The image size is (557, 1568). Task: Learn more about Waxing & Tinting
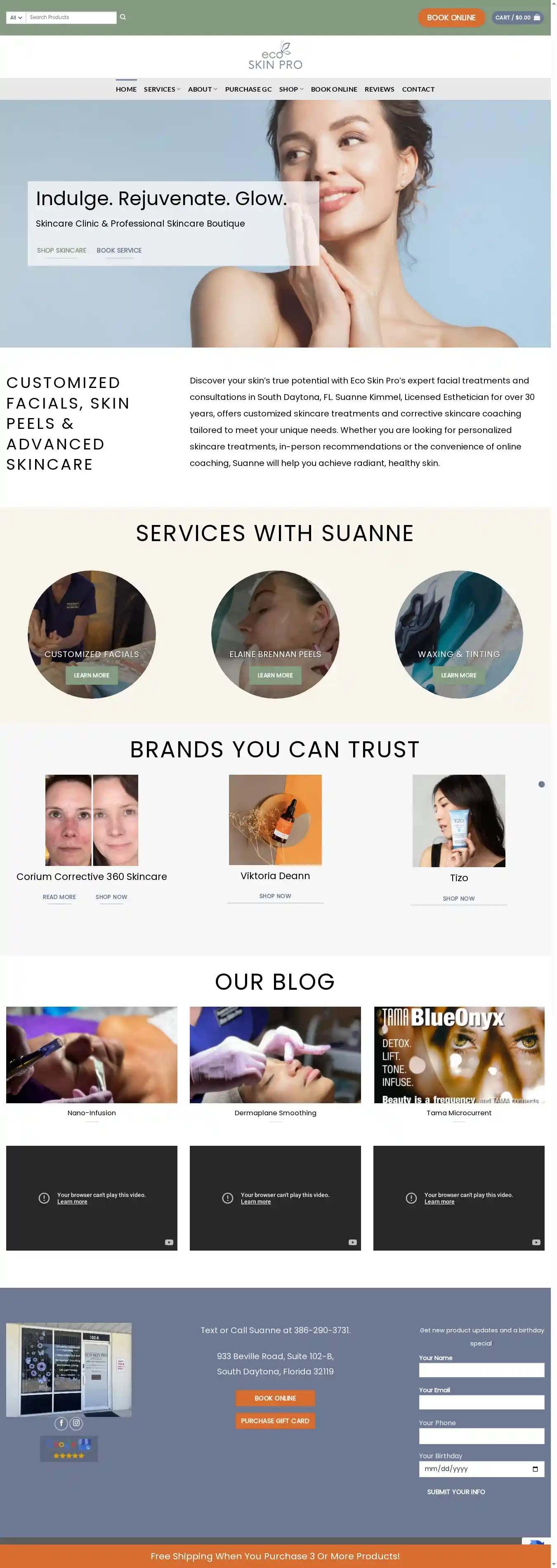pos(458,675)
